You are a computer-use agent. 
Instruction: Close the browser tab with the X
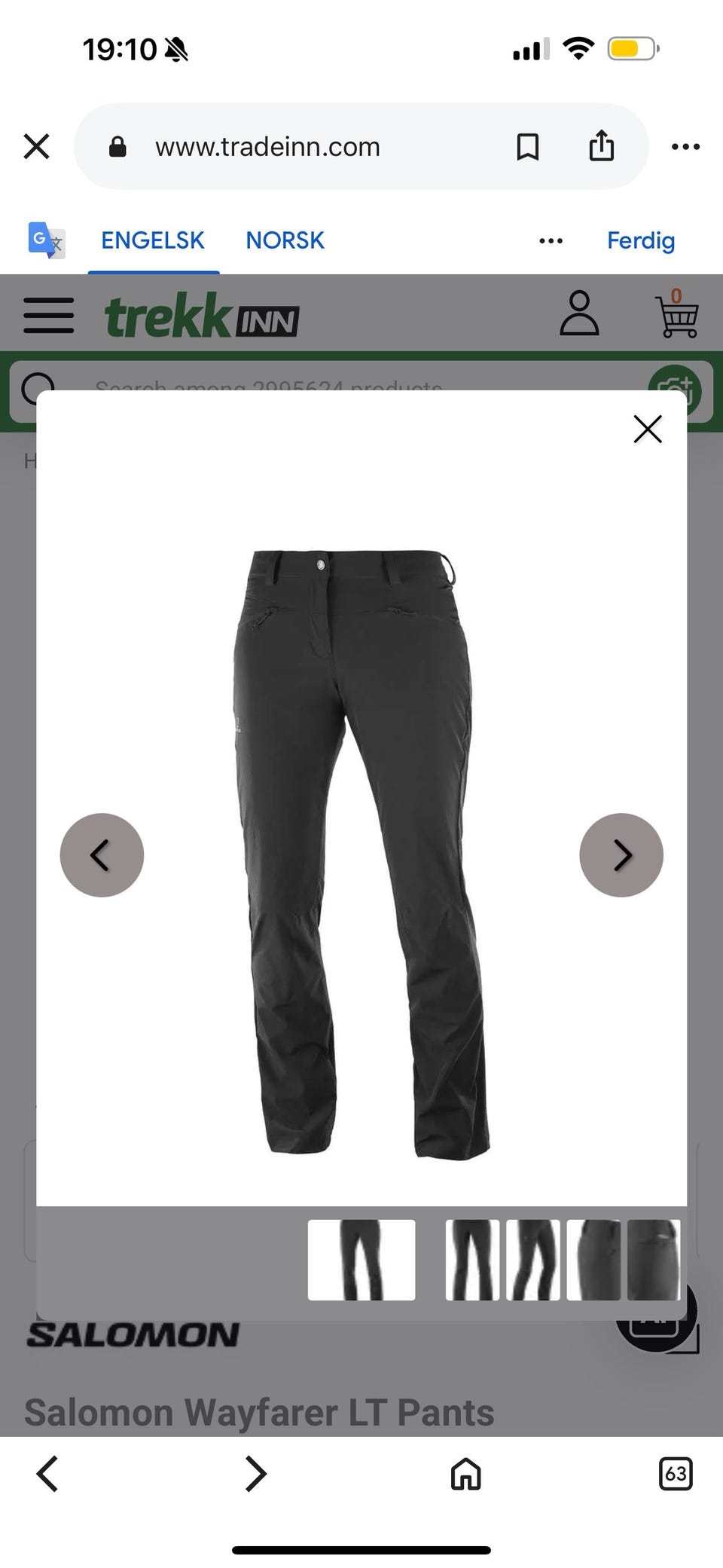pyautogui.click(x=36, y=146)
